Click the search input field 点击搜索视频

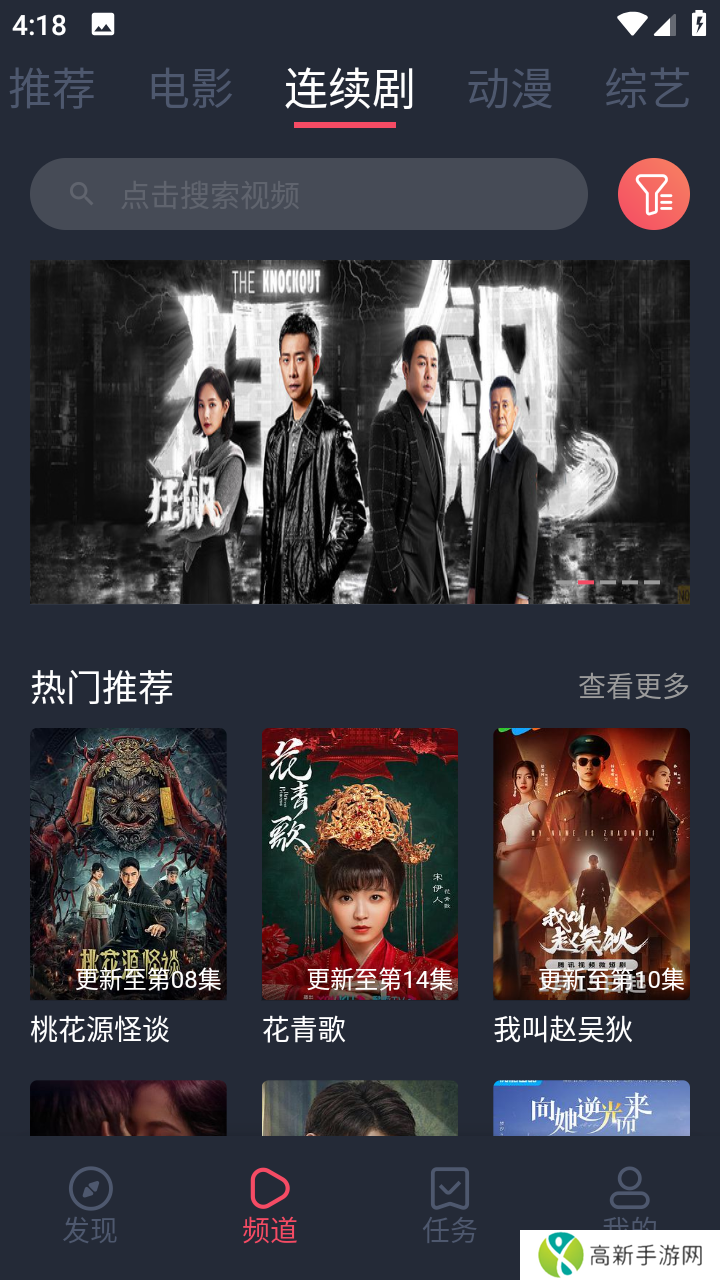pyautogui.click(x=309, y=194)
